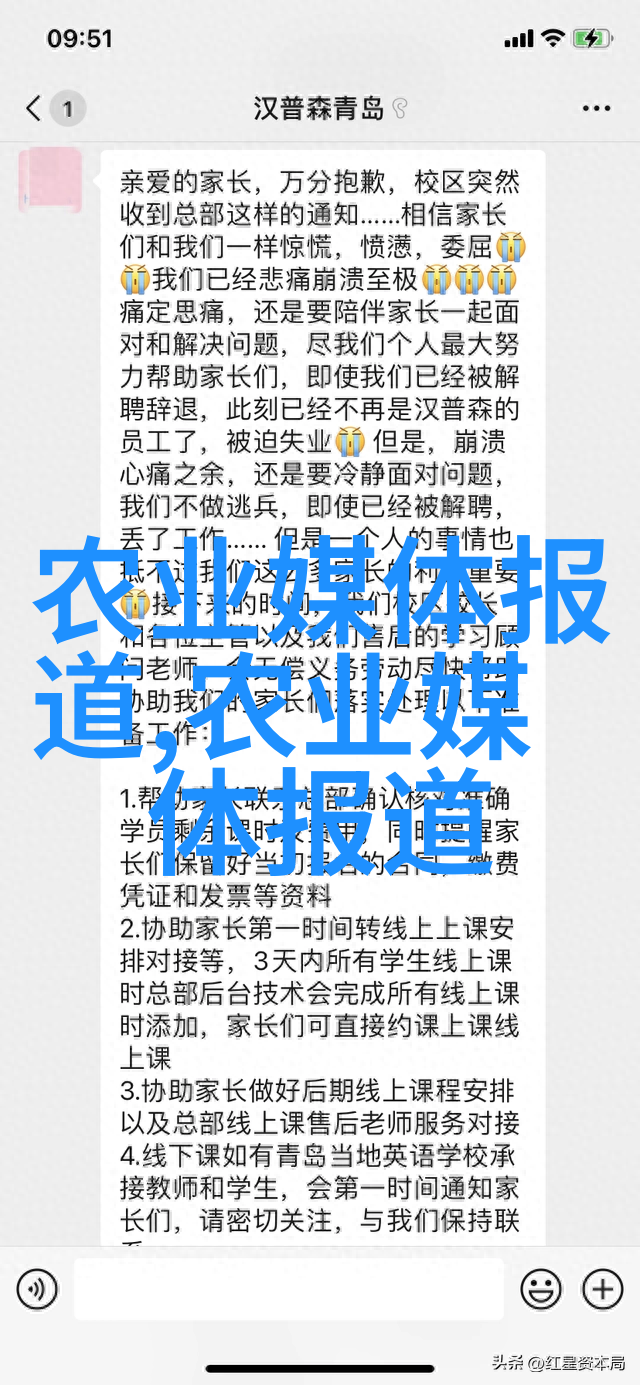
Task: Focus the message text field
Action: click(289, 1288)
